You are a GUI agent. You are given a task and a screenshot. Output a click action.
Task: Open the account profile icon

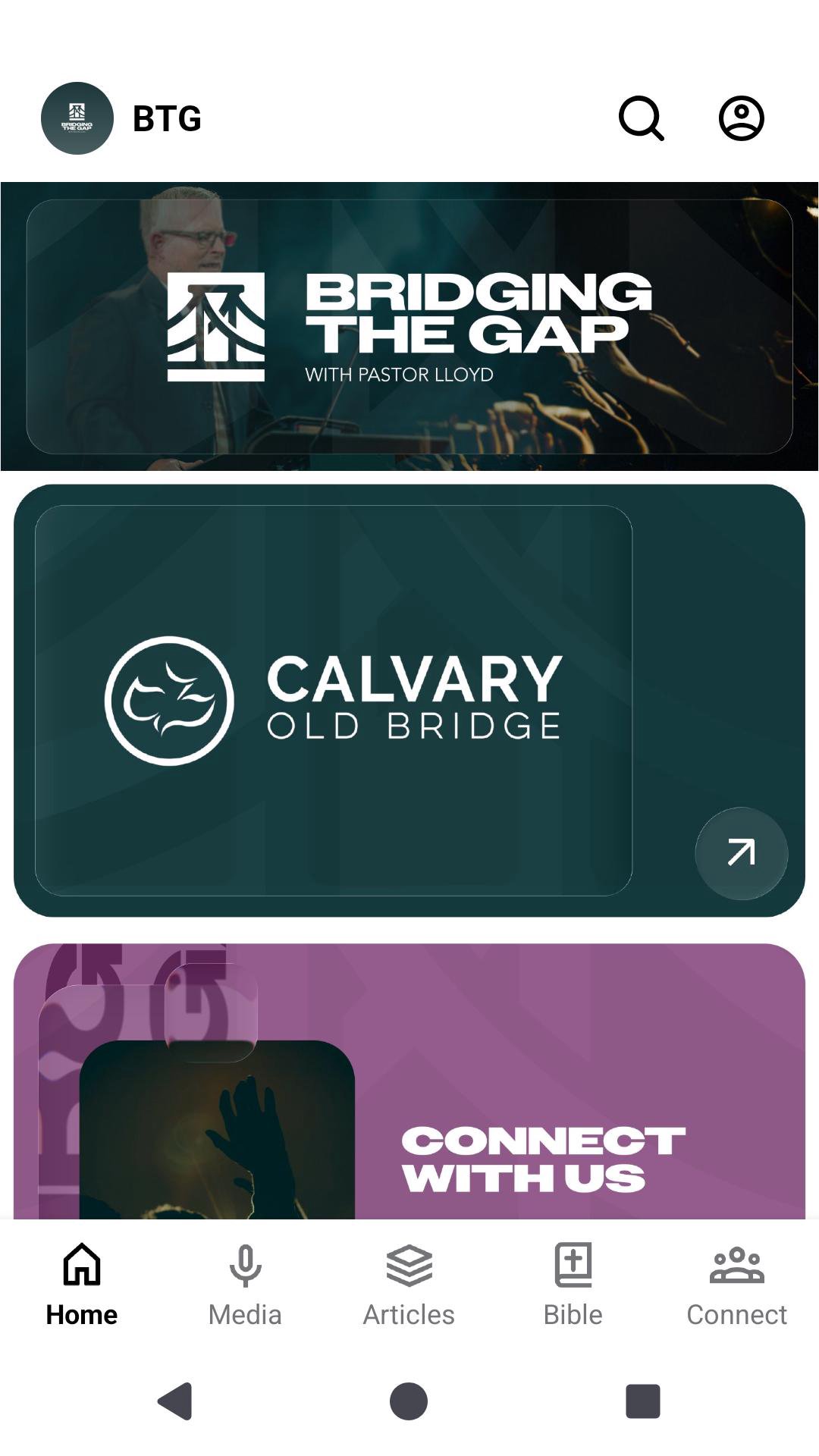(741, 118)
